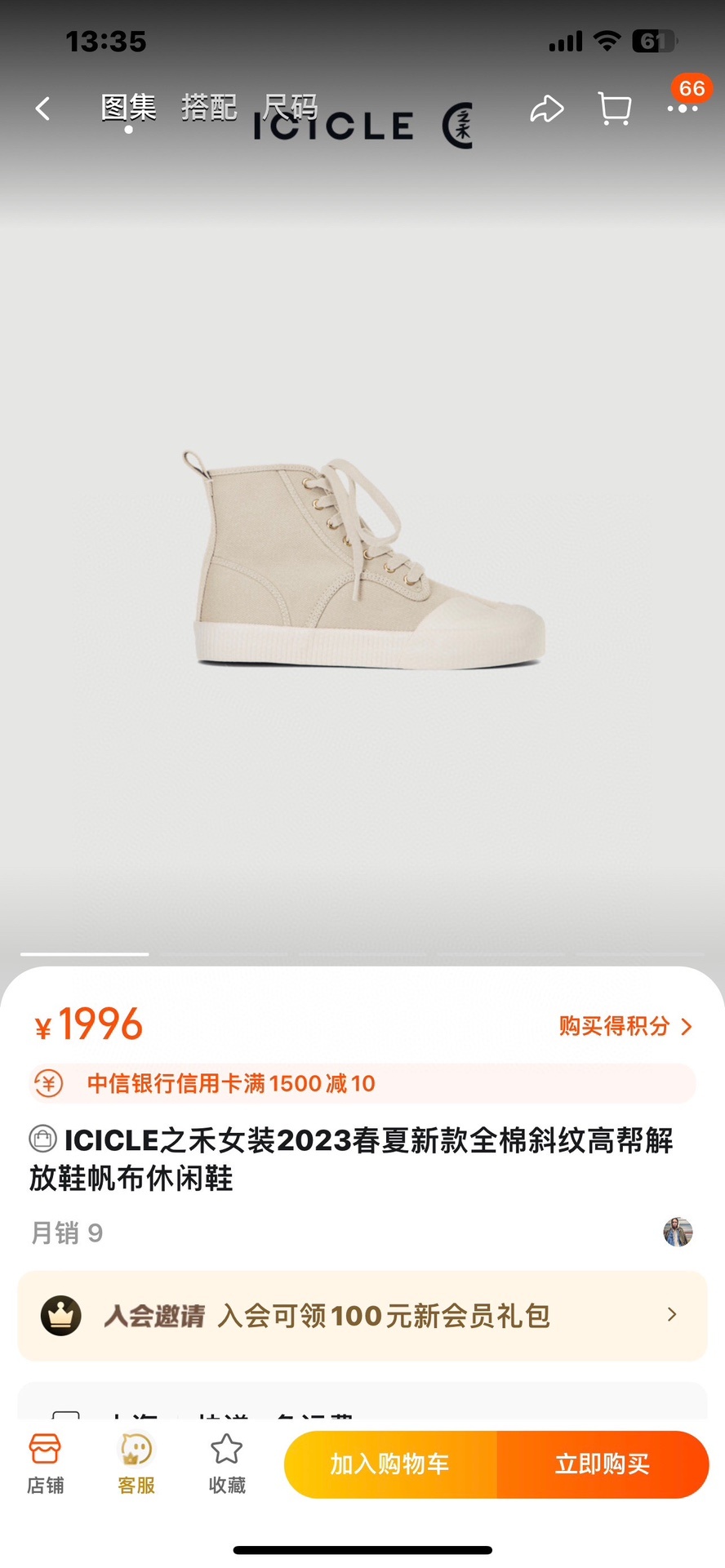The width and height of the screenshot is (725, 1568).
Task: Add product to 收藏 favorites
Action: pos(227,1464)
